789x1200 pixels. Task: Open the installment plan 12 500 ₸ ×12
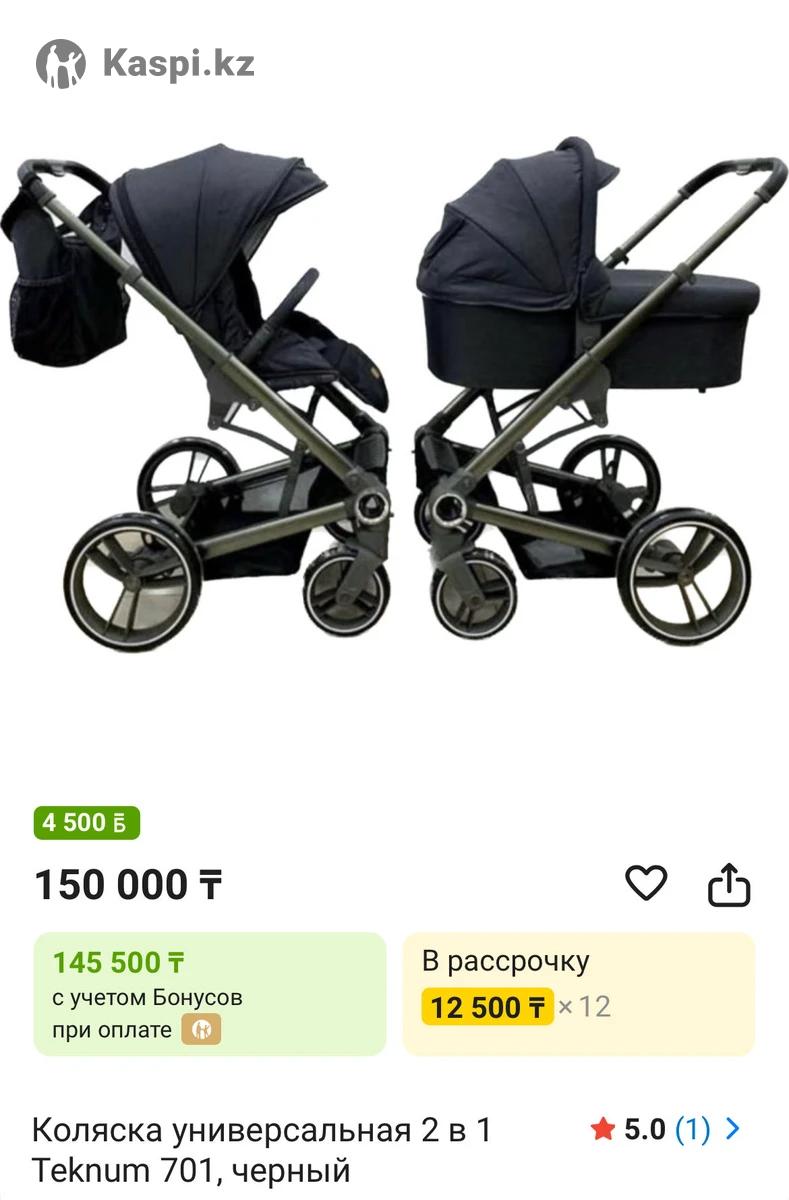(x=578, y=993)
